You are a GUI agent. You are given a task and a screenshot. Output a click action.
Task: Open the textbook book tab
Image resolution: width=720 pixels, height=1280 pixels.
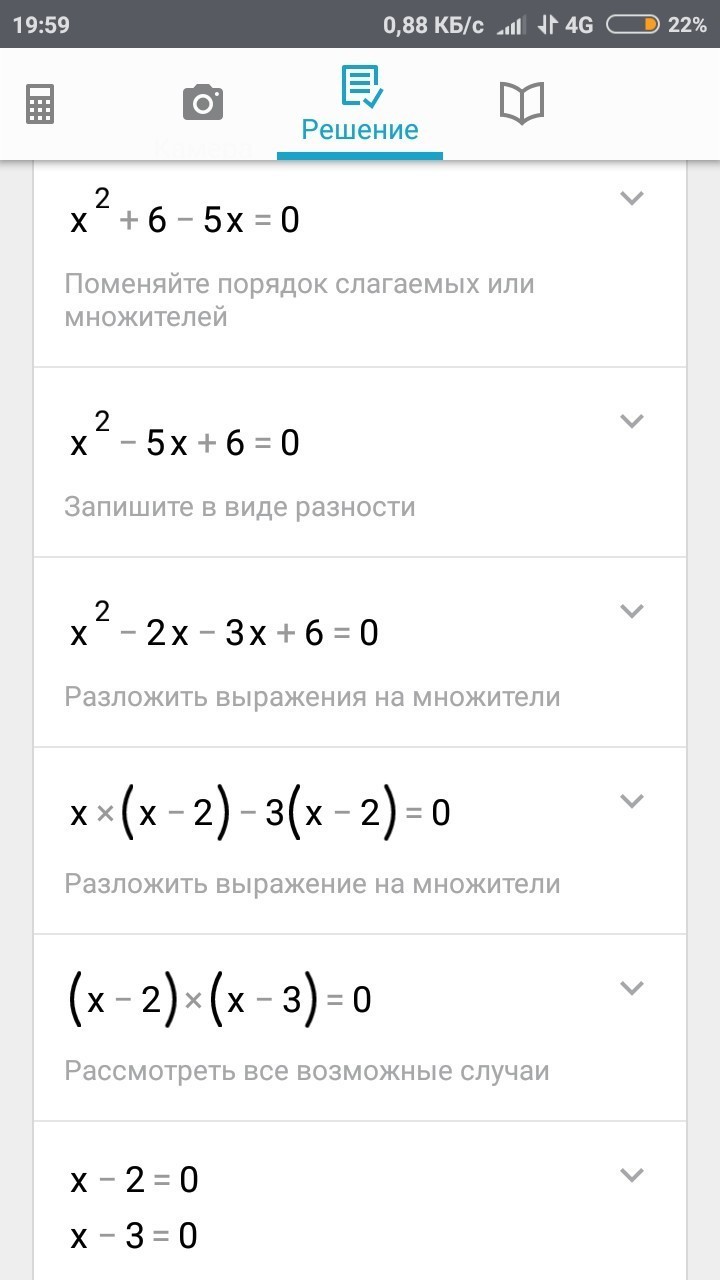(521, 103)
